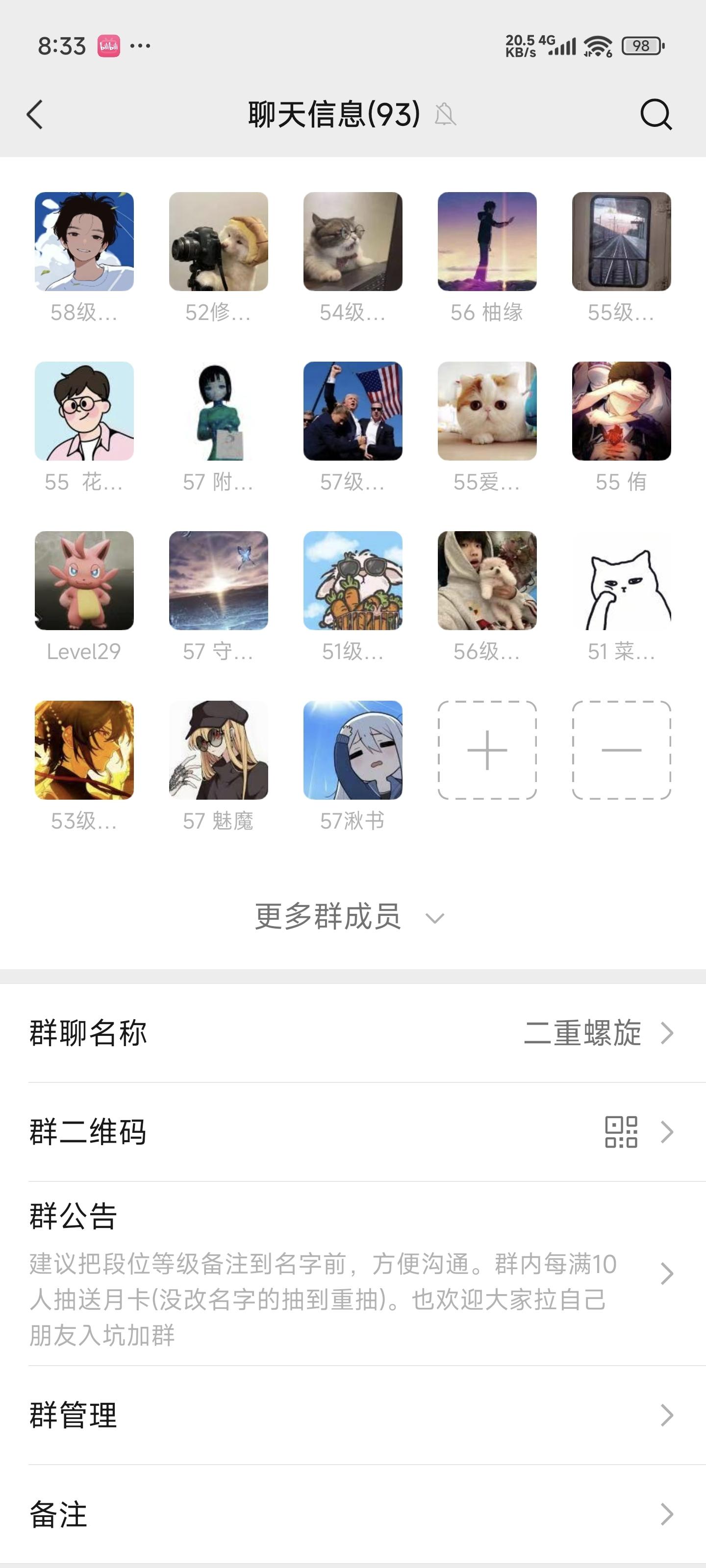This screenshot has height=1568, width=706.
Task: Search the chat history
Action: click(x=656, y=115)
